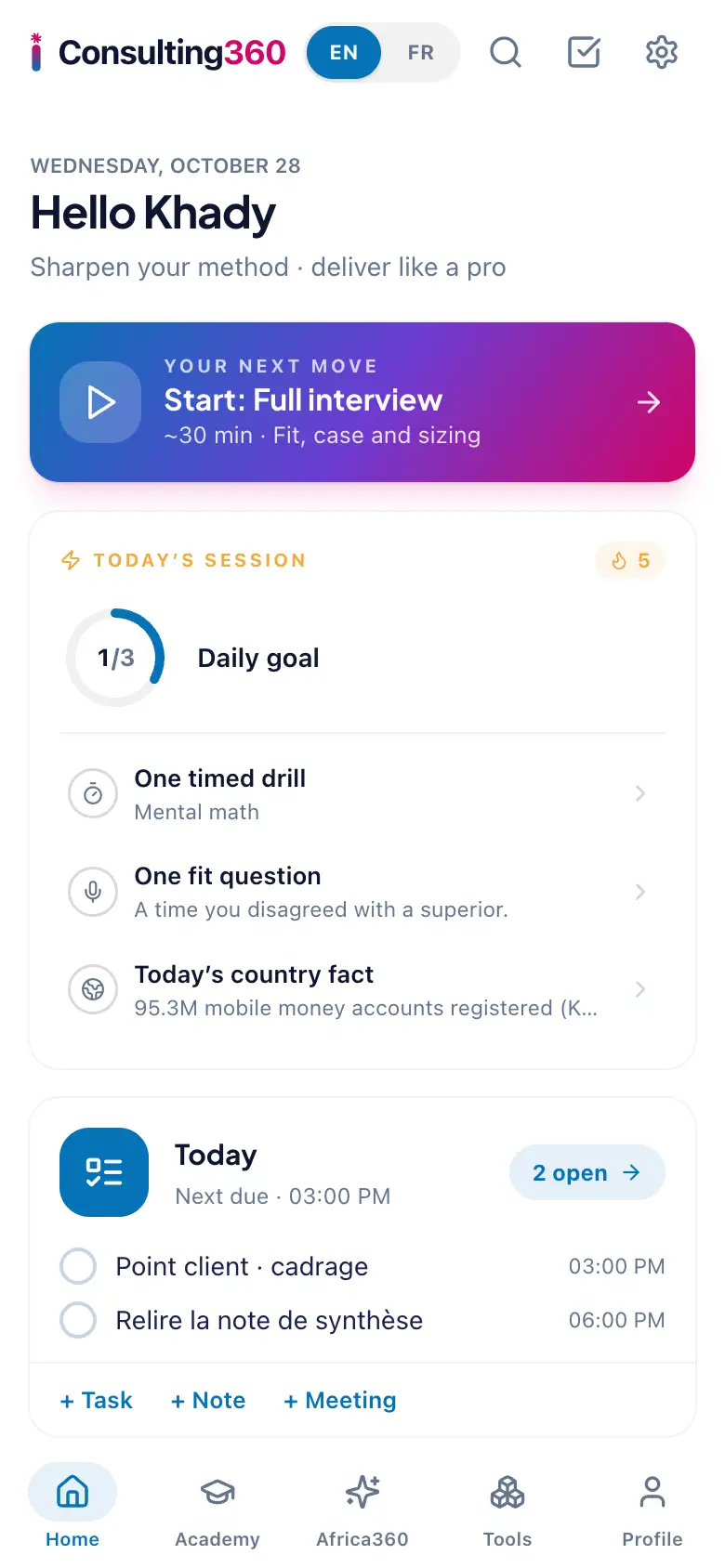Open the tasks checkbox icon in header

coord(584,52)
